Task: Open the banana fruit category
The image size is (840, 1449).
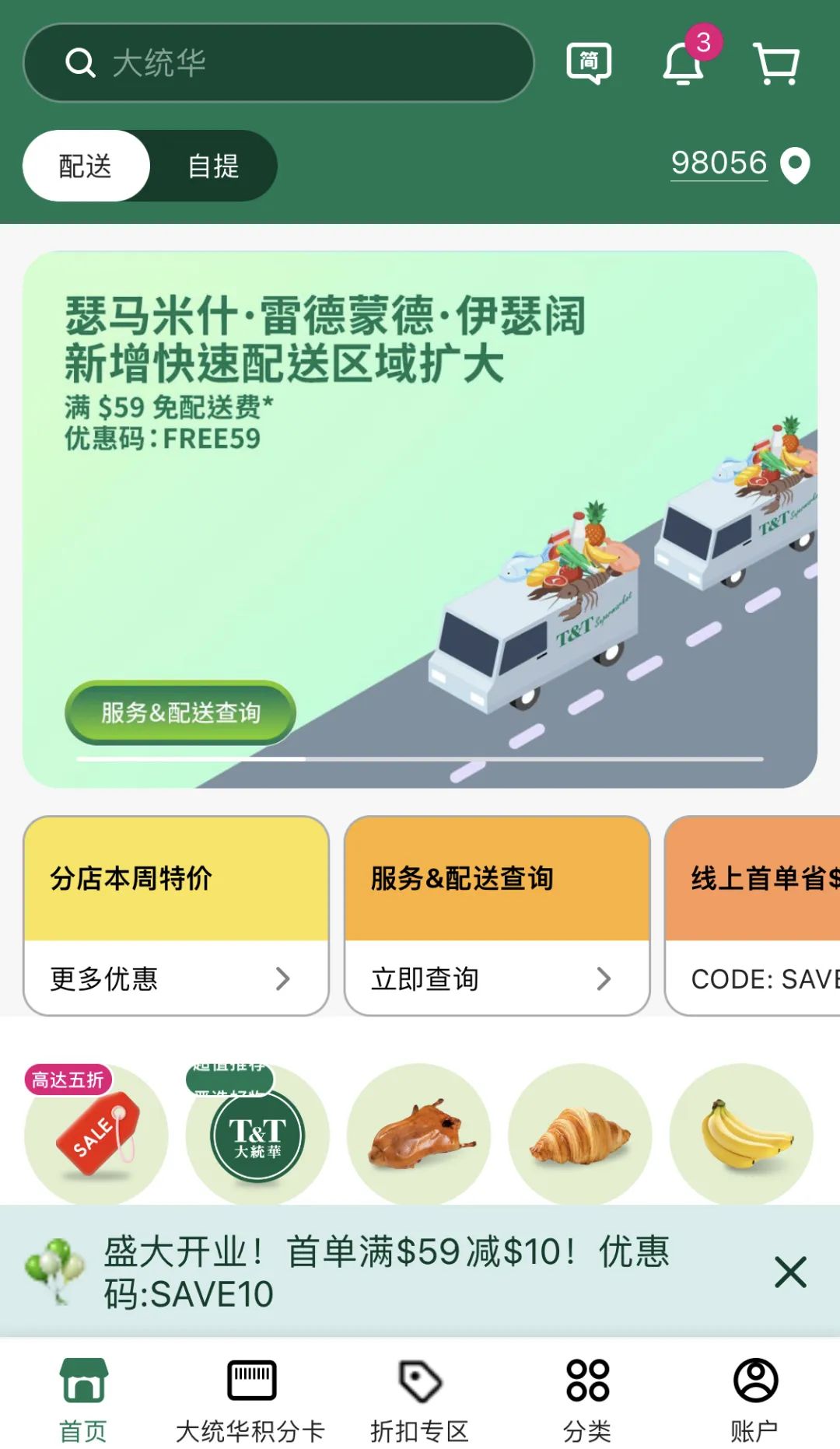Action: (x=741, y=1134)
